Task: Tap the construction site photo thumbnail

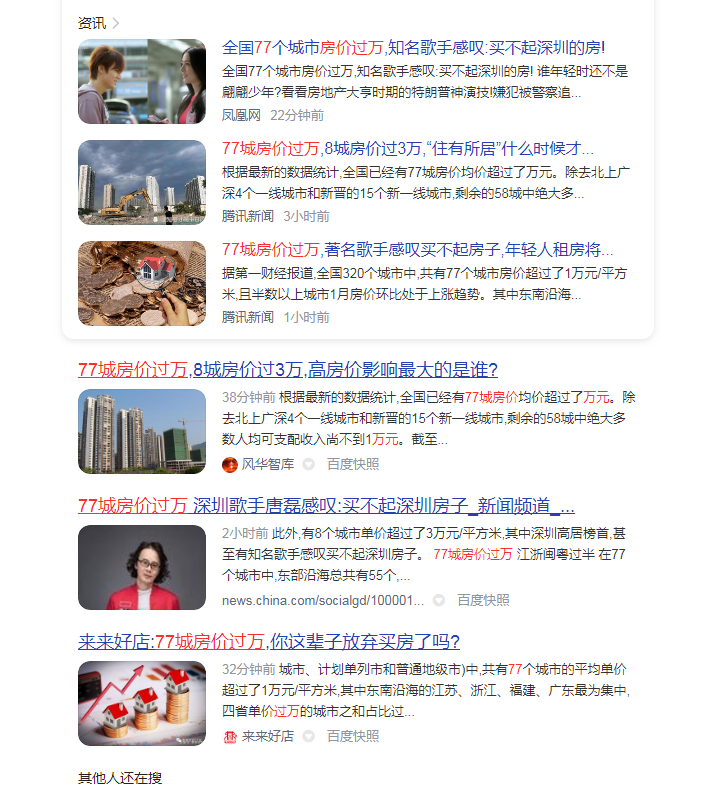Action: pyautogui.click(x=142, y=182)
